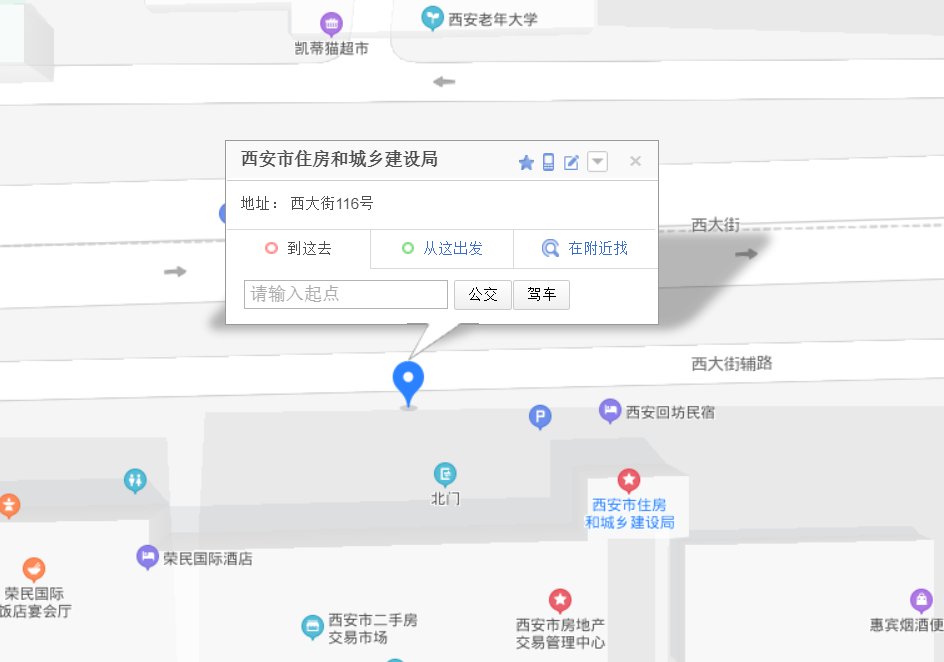Favorite this location with the star

click(x=526, y=163)
